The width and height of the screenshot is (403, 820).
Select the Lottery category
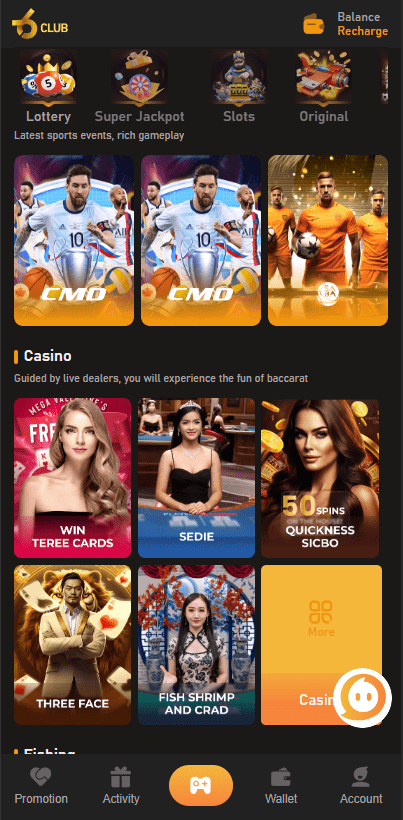click(48, 87)
